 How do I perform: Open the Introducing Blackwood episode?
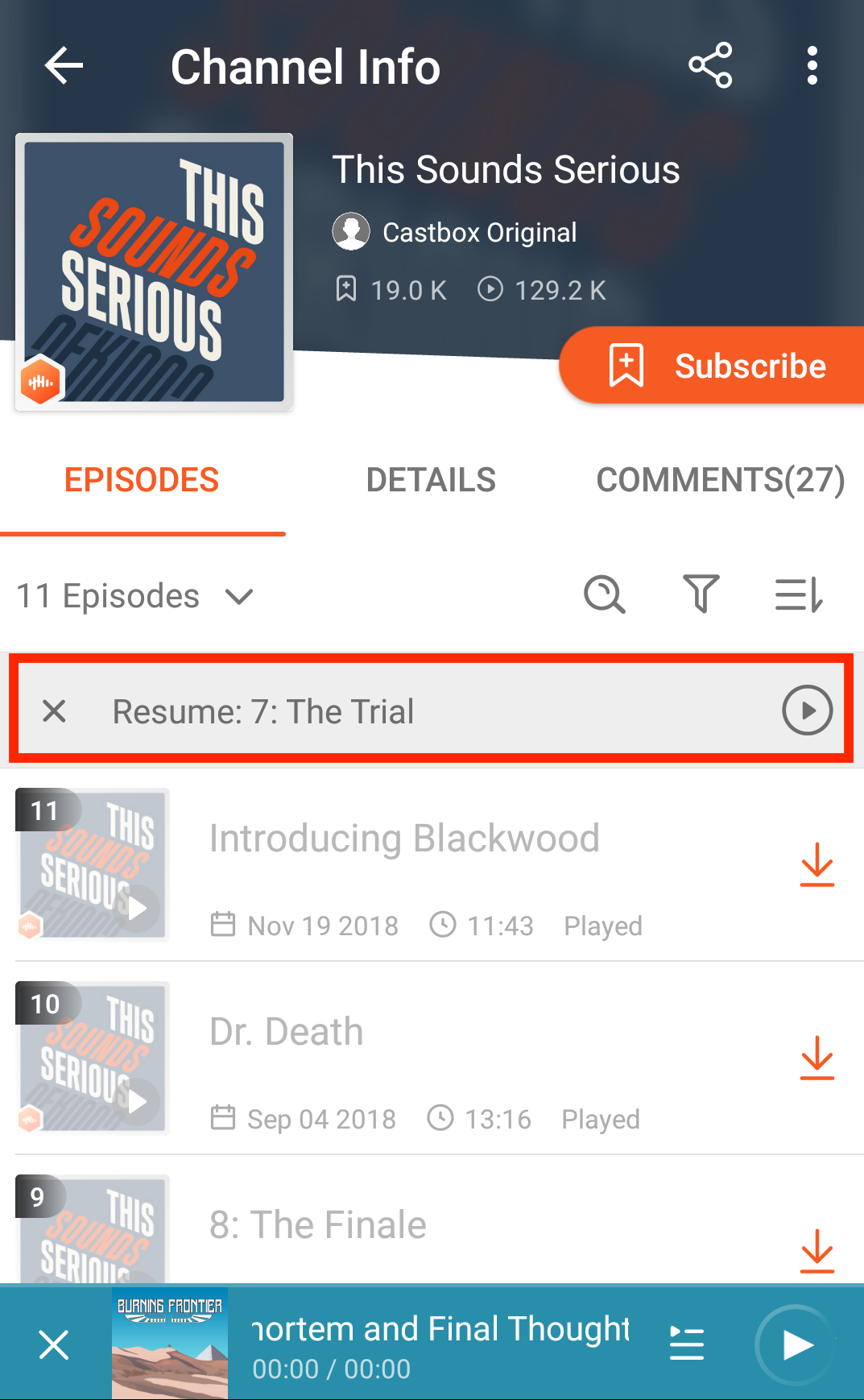pos(404,839)
